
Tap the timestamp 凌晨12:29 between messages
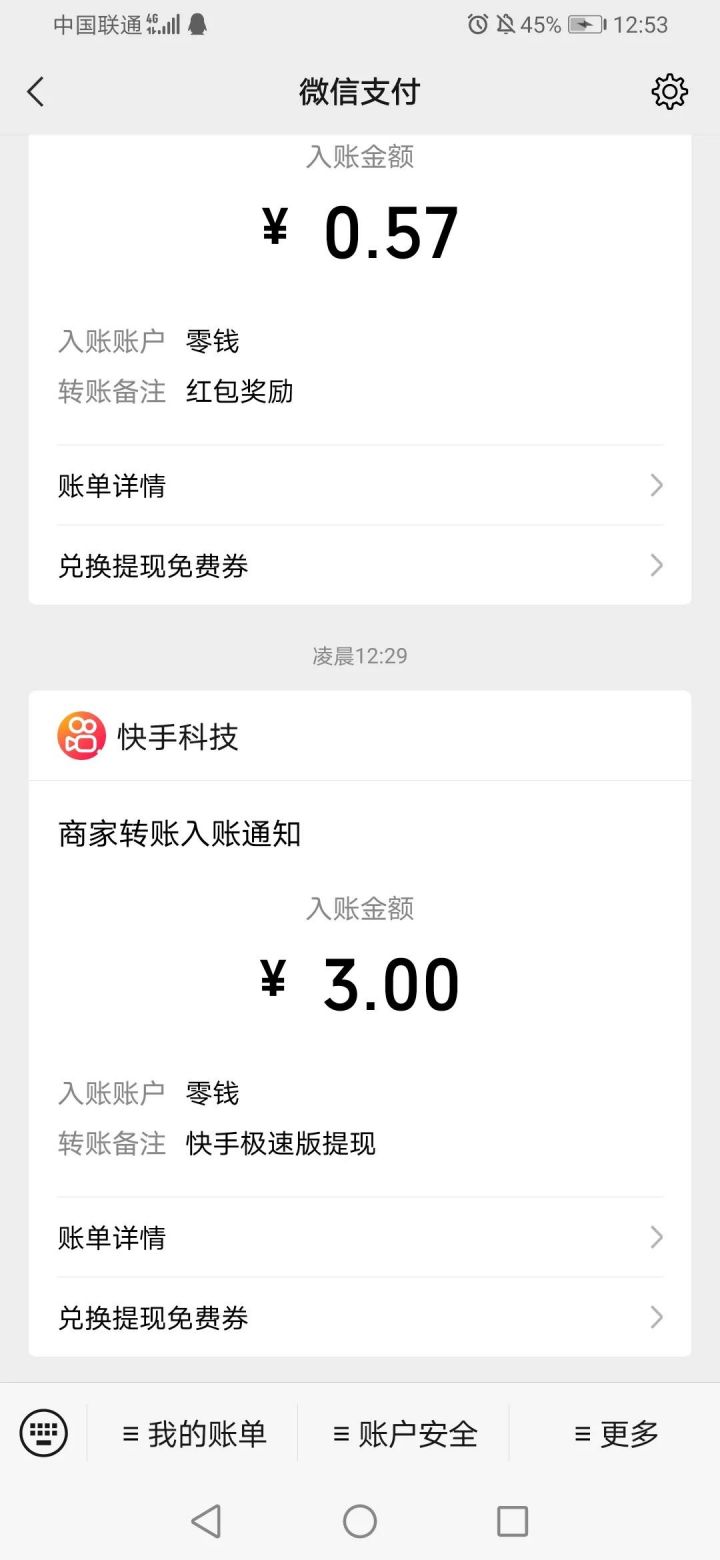pos(360,656)
